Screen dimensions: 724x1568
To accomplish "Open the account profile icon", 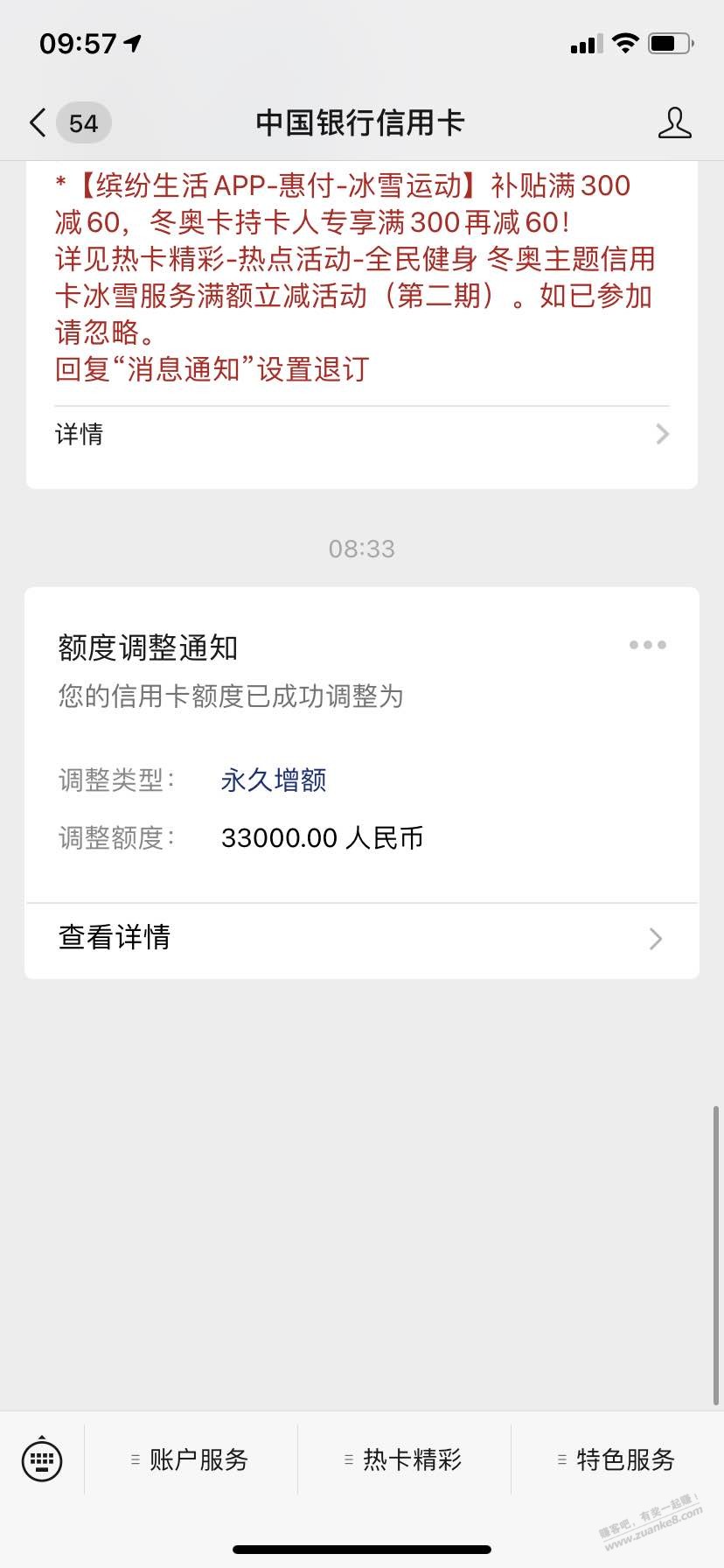I will coord(674,123).
